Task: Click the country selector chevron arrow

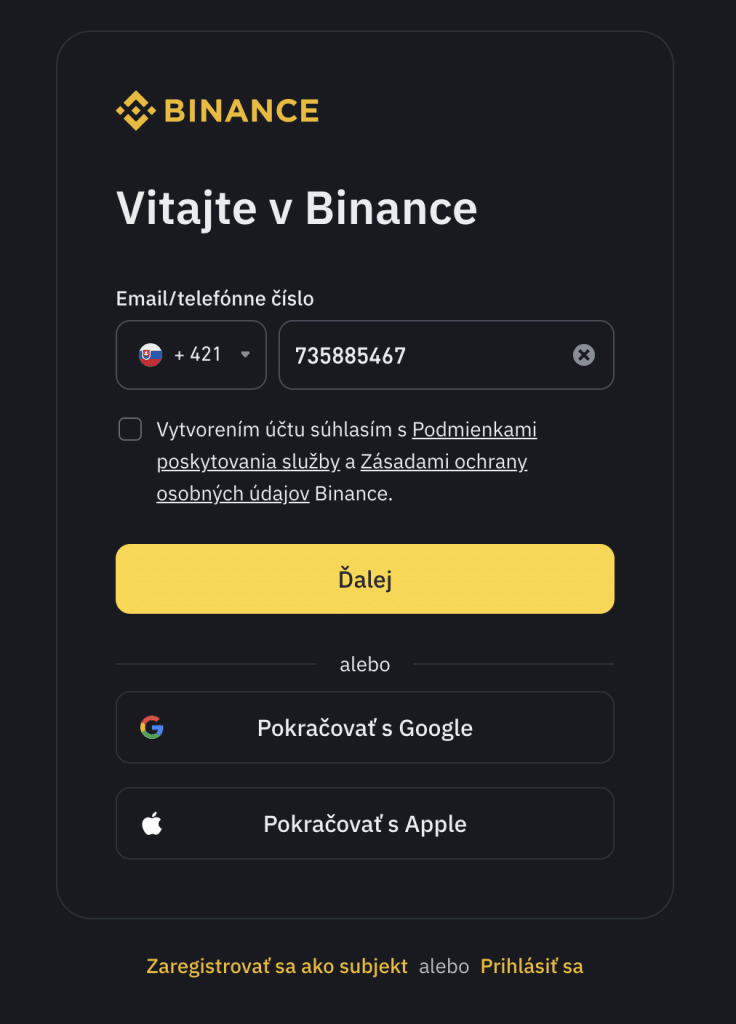Action: point(245,355)
